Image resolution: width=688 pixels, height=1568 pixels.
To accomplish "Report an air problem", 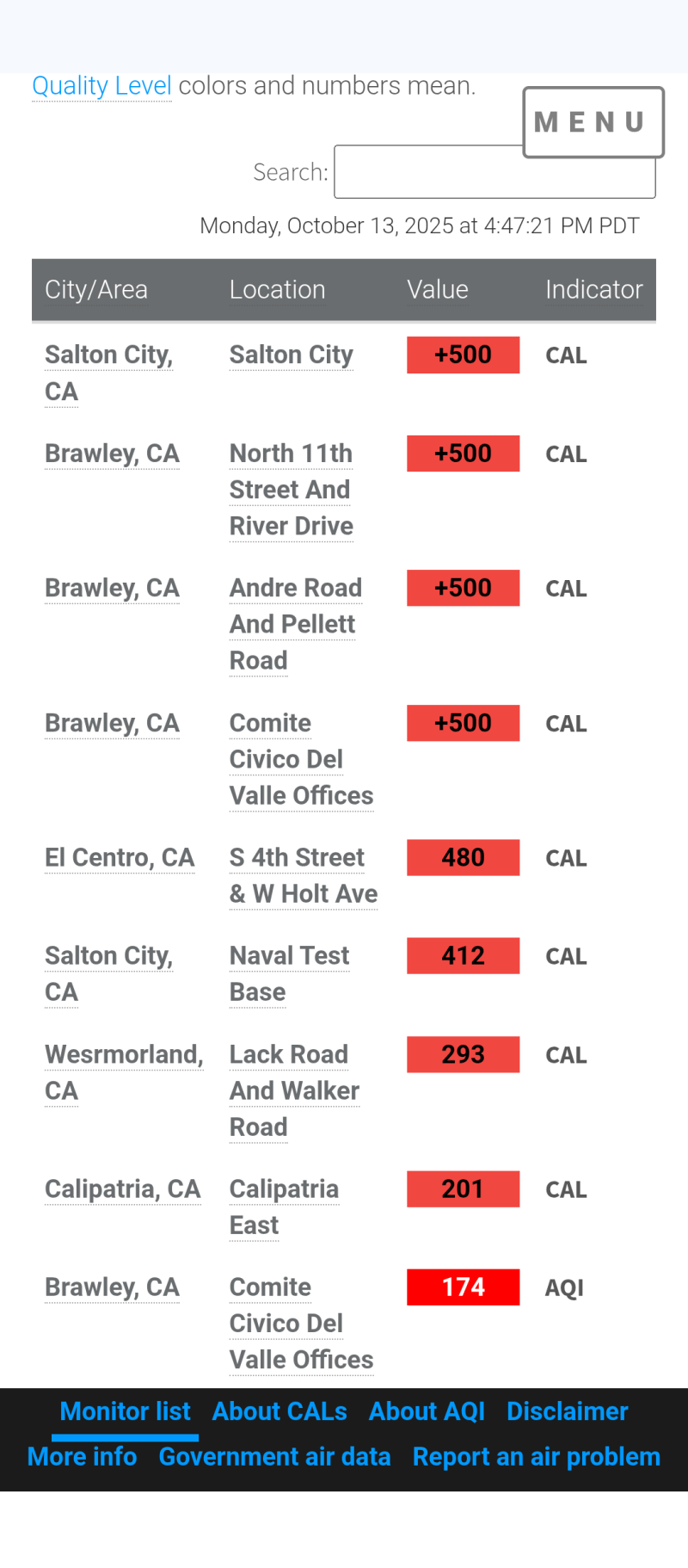I will point(536,1456).
